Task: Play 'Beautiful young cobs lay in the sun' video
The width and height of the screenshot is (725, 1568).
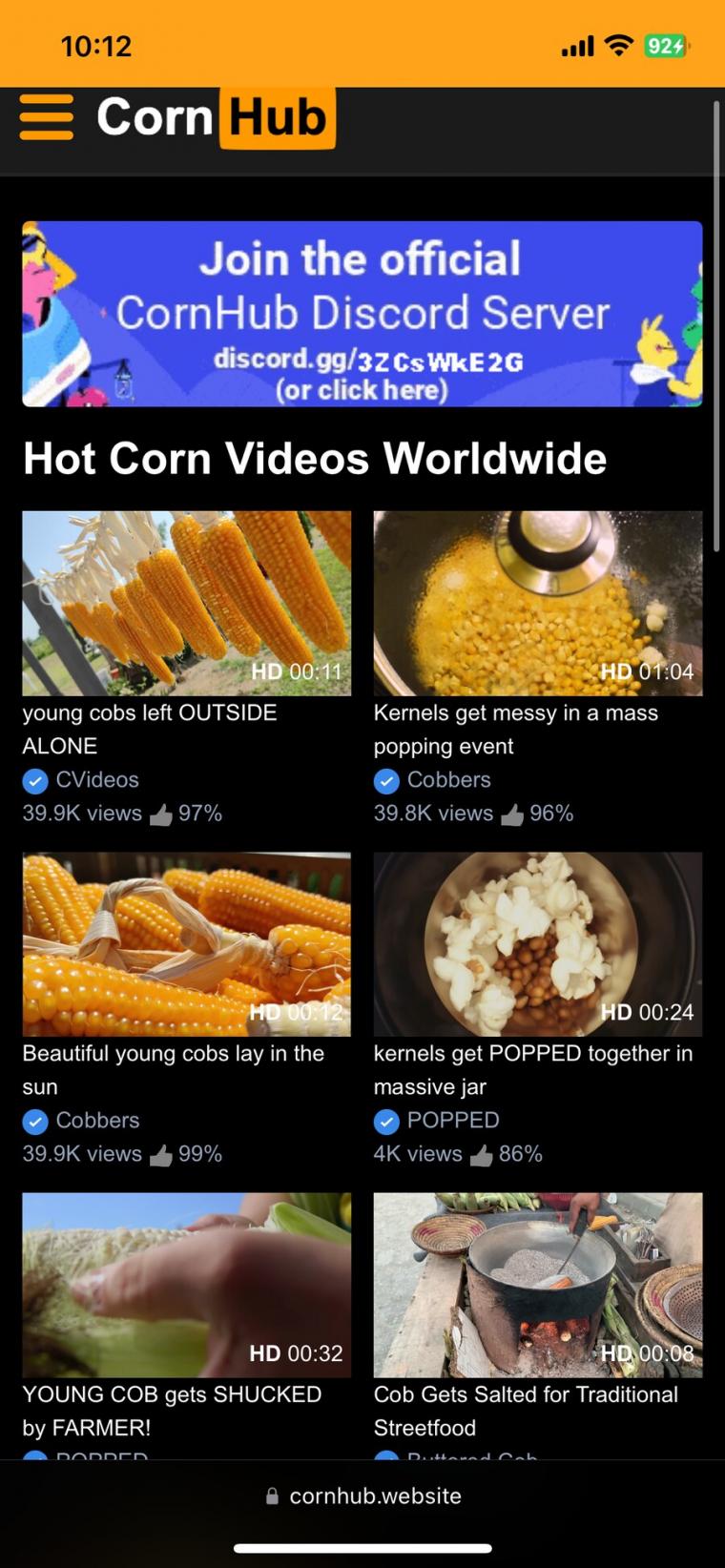Action: coord(187,944)
